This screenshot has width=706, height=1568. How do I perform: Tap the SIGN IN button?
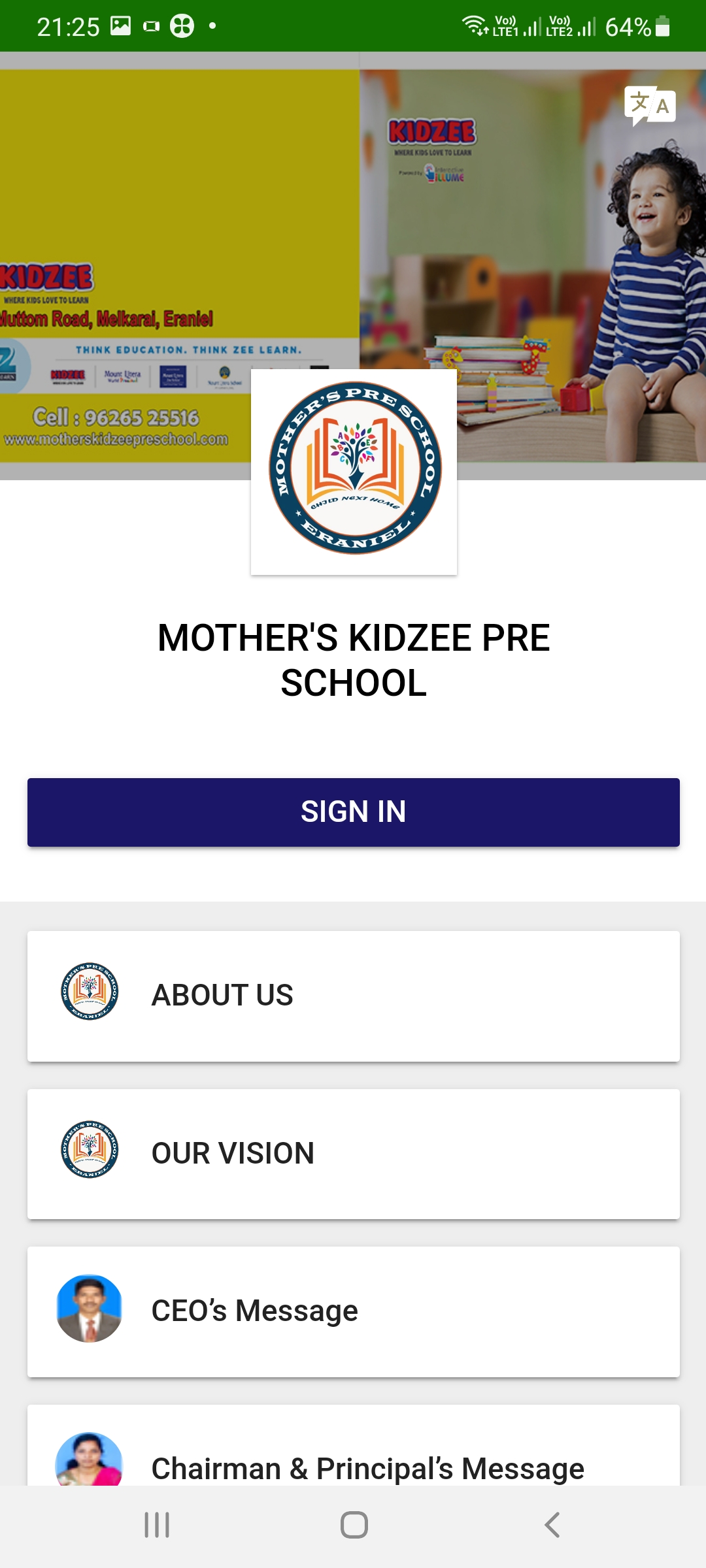tap(353, 812)
